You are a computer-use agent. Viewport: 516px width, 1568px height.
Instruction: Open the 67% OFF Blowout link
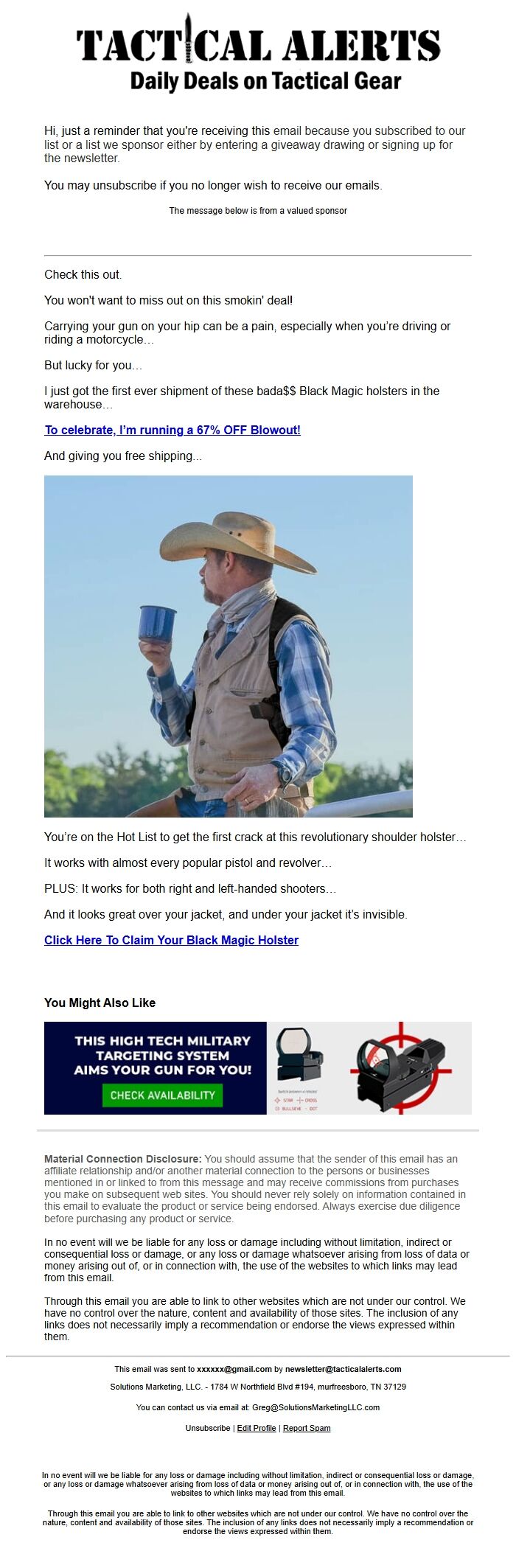(x=172, y=430)
